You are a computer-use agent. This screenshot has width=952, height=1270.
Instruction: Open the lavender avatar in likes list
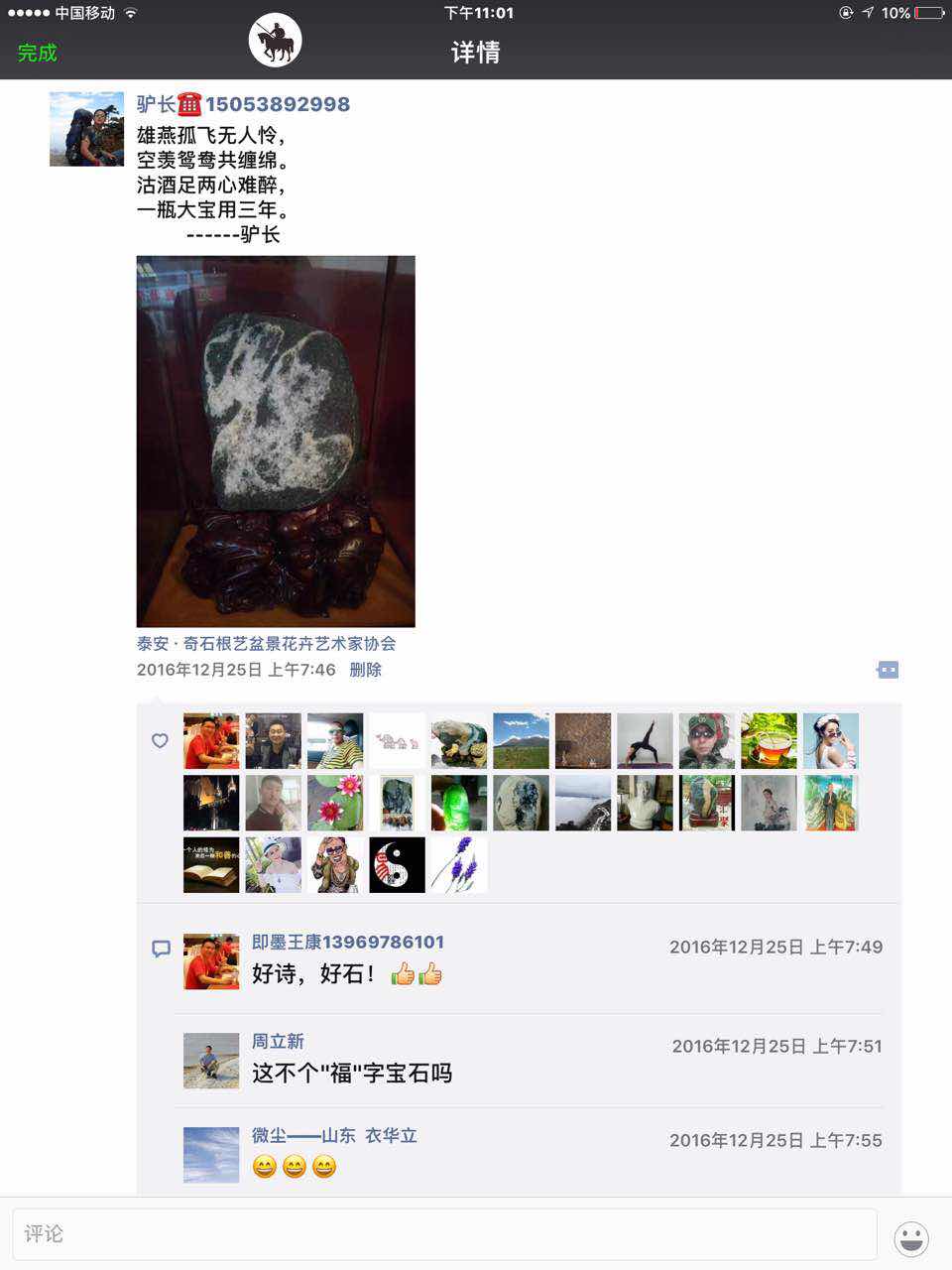(x=458, y=864)
